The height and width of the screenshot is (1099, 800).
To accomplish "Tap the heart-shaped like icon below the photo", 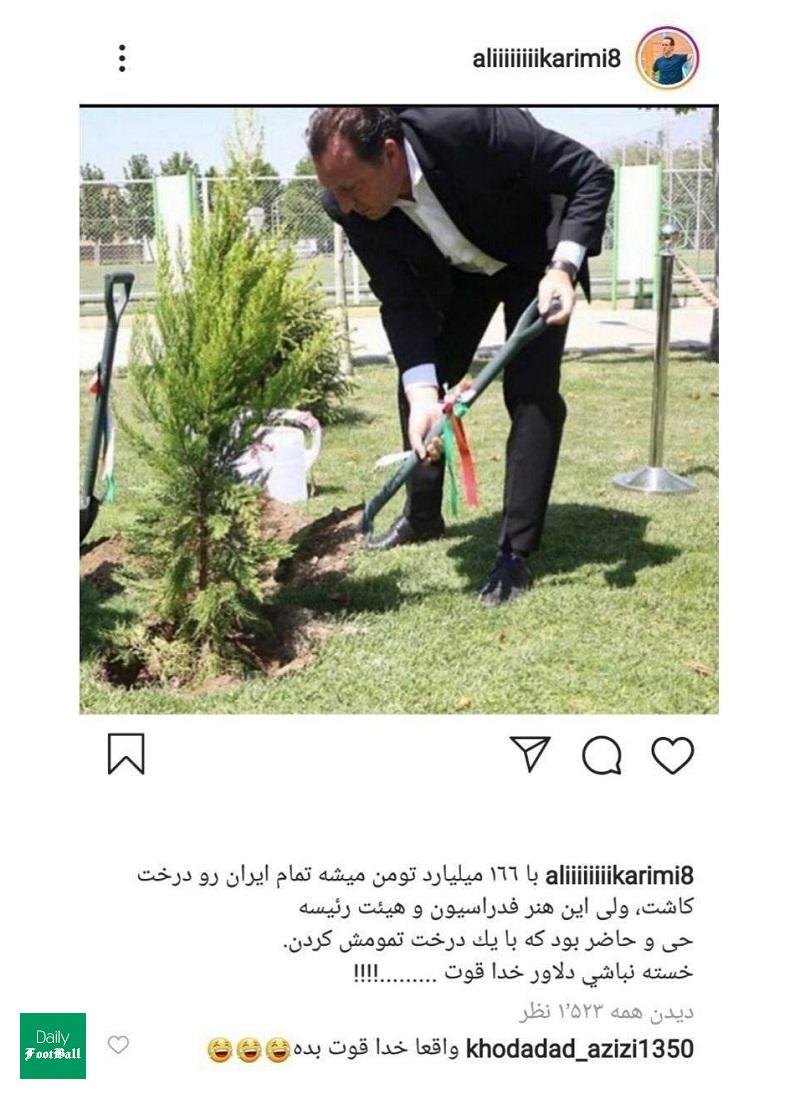I will [675, 754].
